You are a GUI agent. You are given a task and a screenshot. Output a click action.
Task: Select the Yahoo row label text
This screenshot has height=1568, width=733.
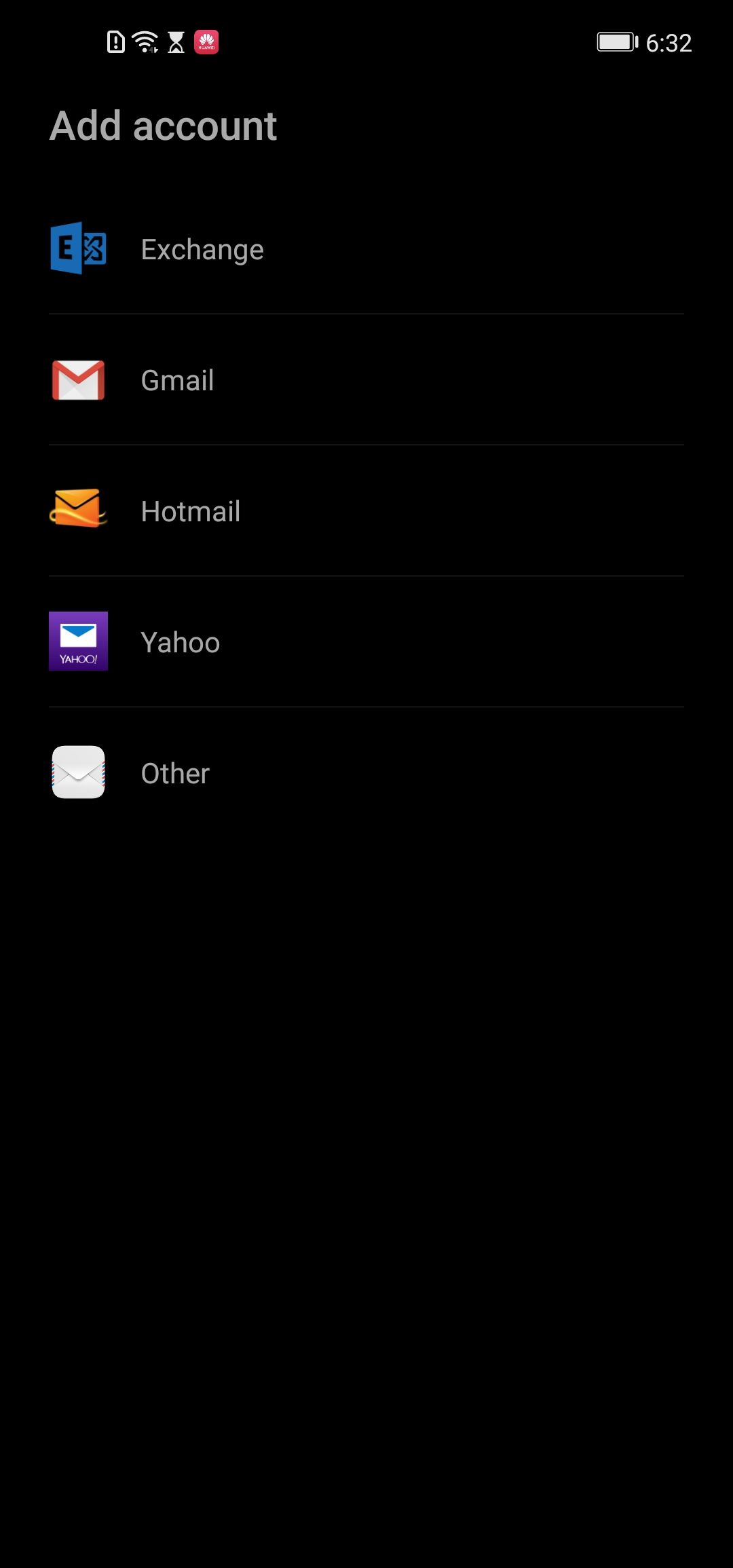point(180,641)
